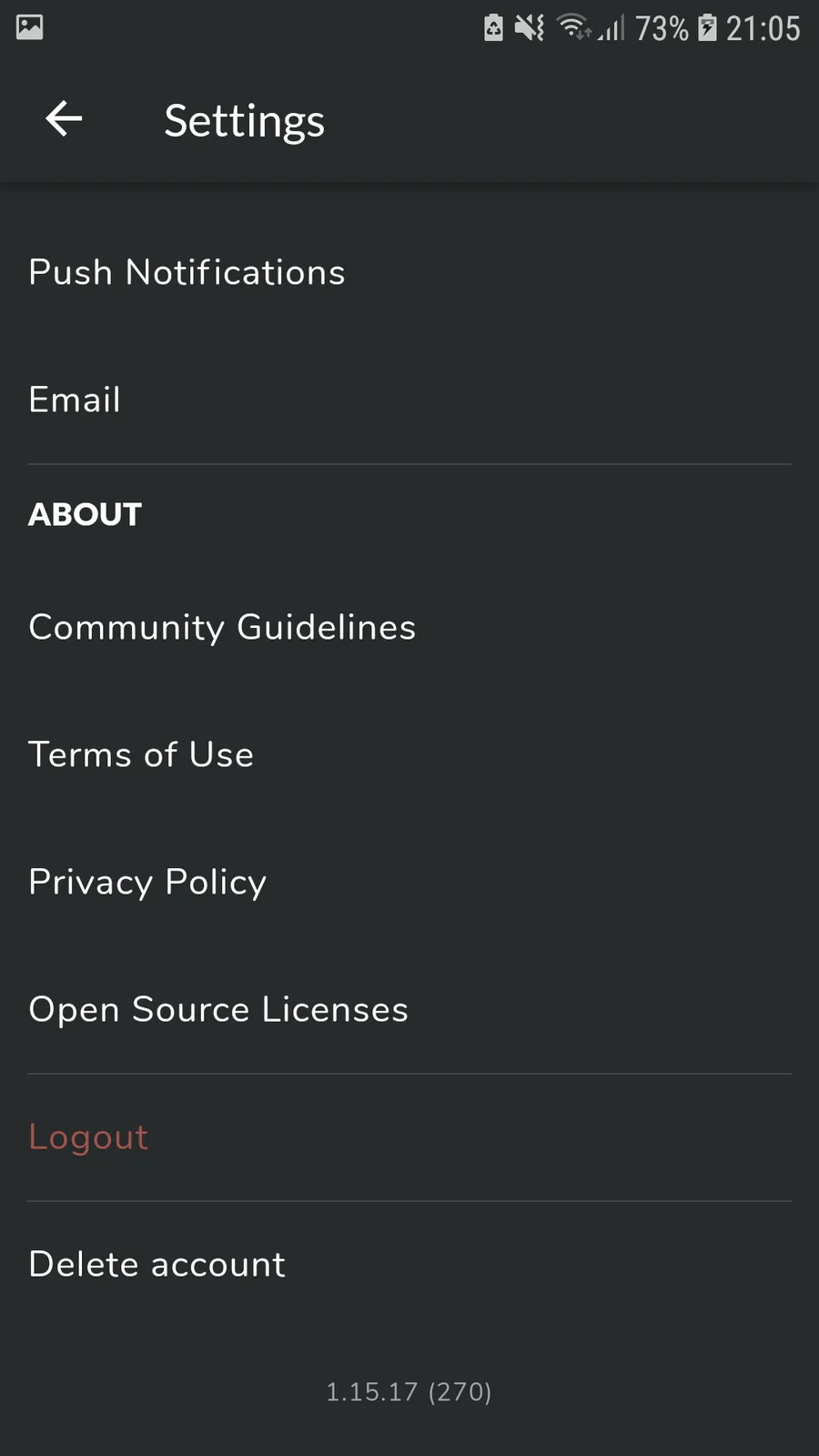Log out of the account

click(x=88, y=1137)
